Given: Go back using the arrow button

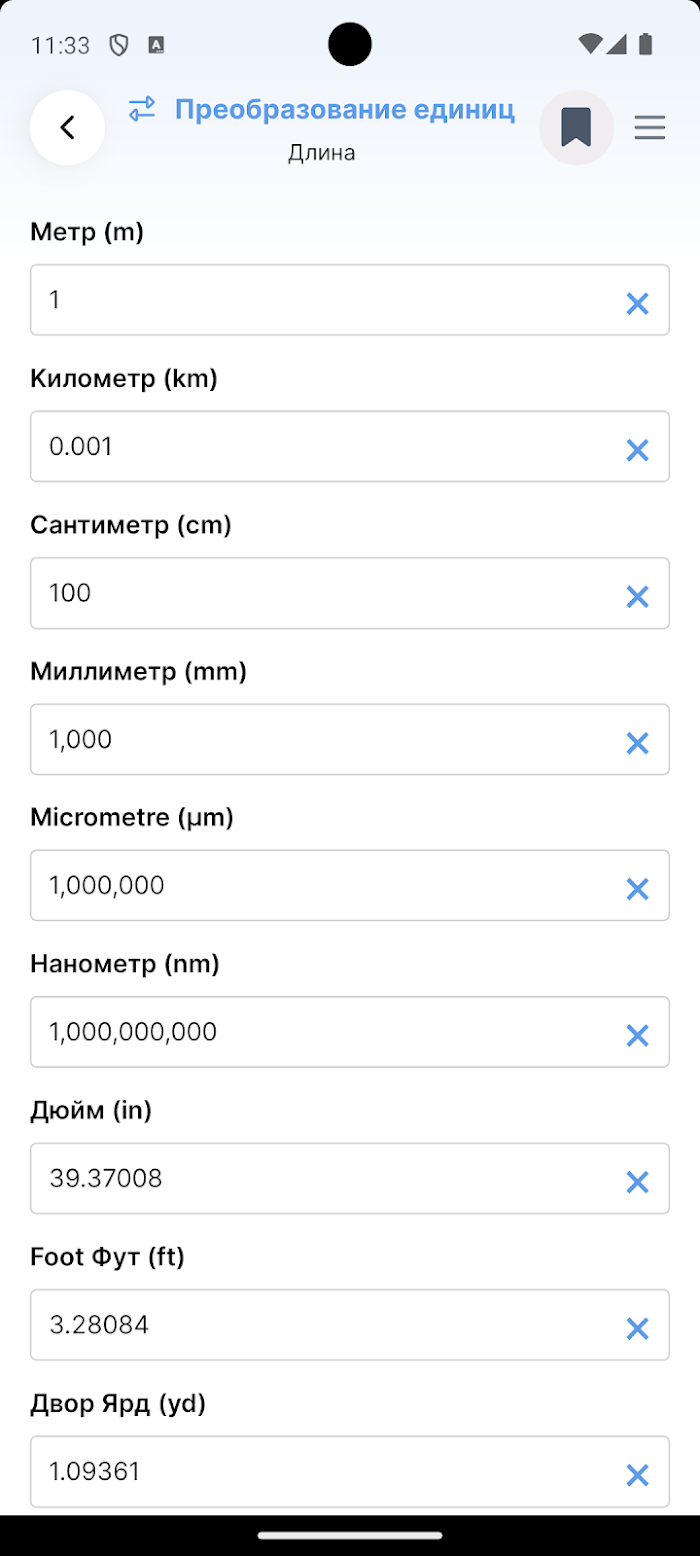Looking at the screenshot, I should (67, 128).
